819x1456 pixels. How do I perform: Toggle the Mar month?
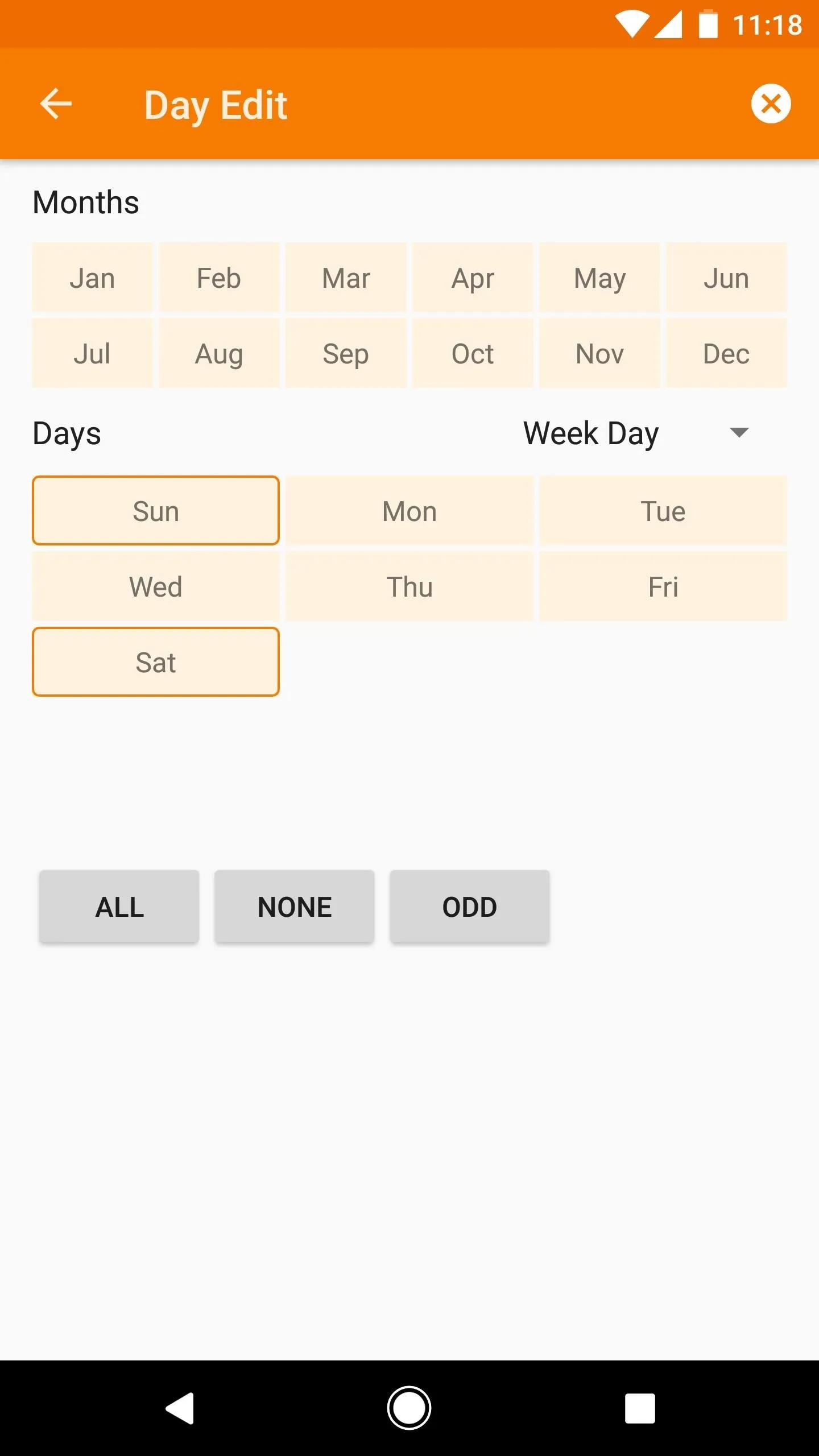pos(346,278)
